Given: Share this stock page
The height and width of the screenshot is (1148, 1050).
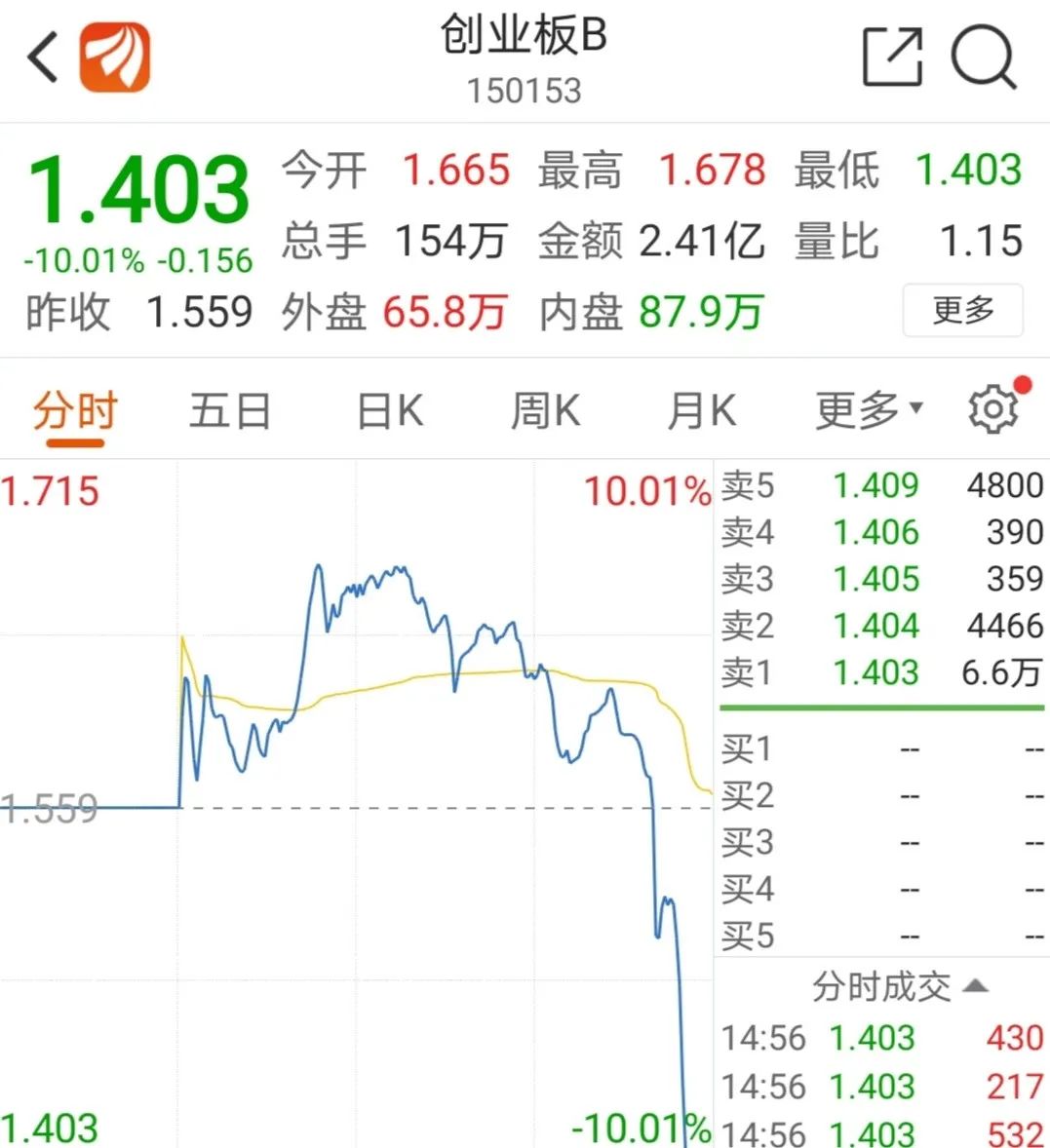Looking at the screenshot, I should click(892, 57).
